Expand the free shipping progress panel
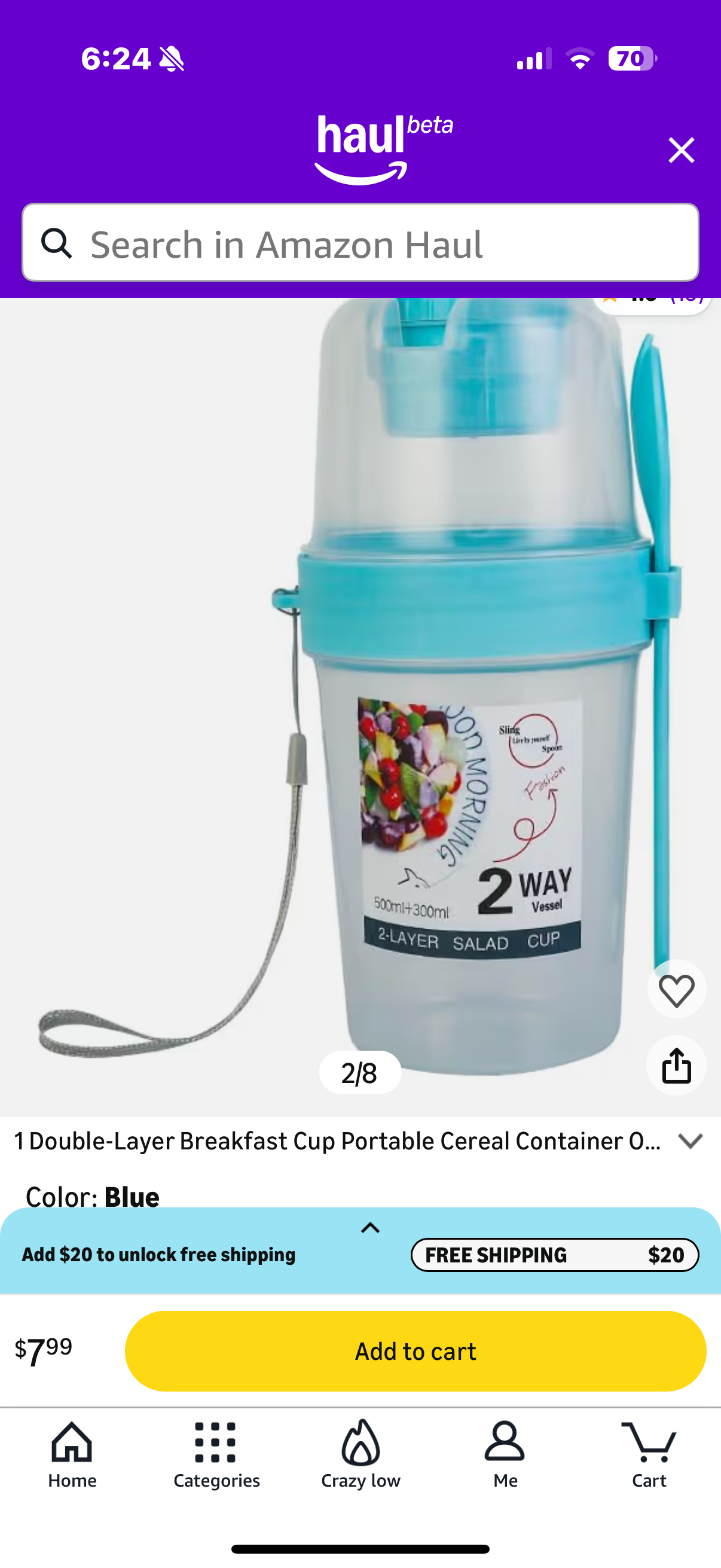This screenshot has width=721, height=1568. [370, 1228]
